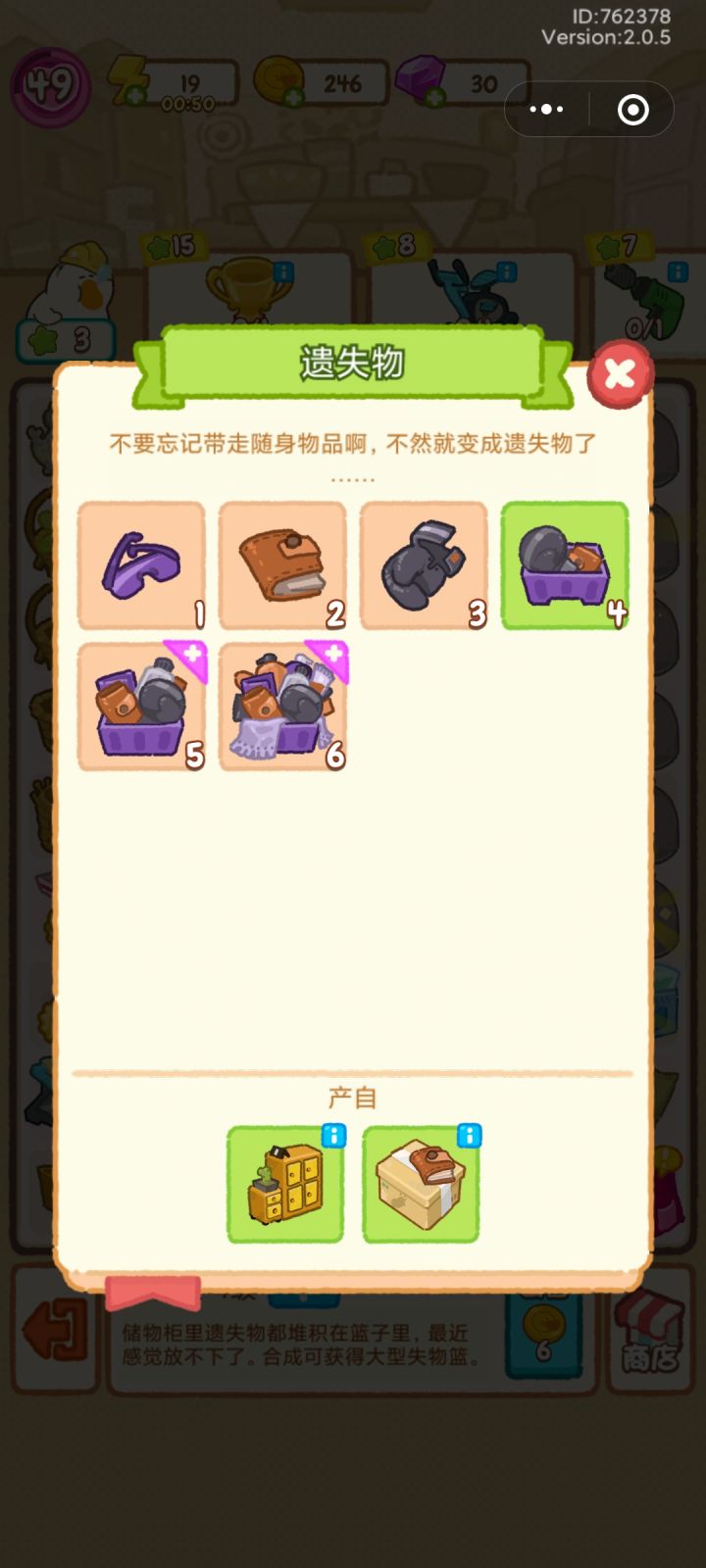Close the 遗失物 dialog

[x=619, y=374]
